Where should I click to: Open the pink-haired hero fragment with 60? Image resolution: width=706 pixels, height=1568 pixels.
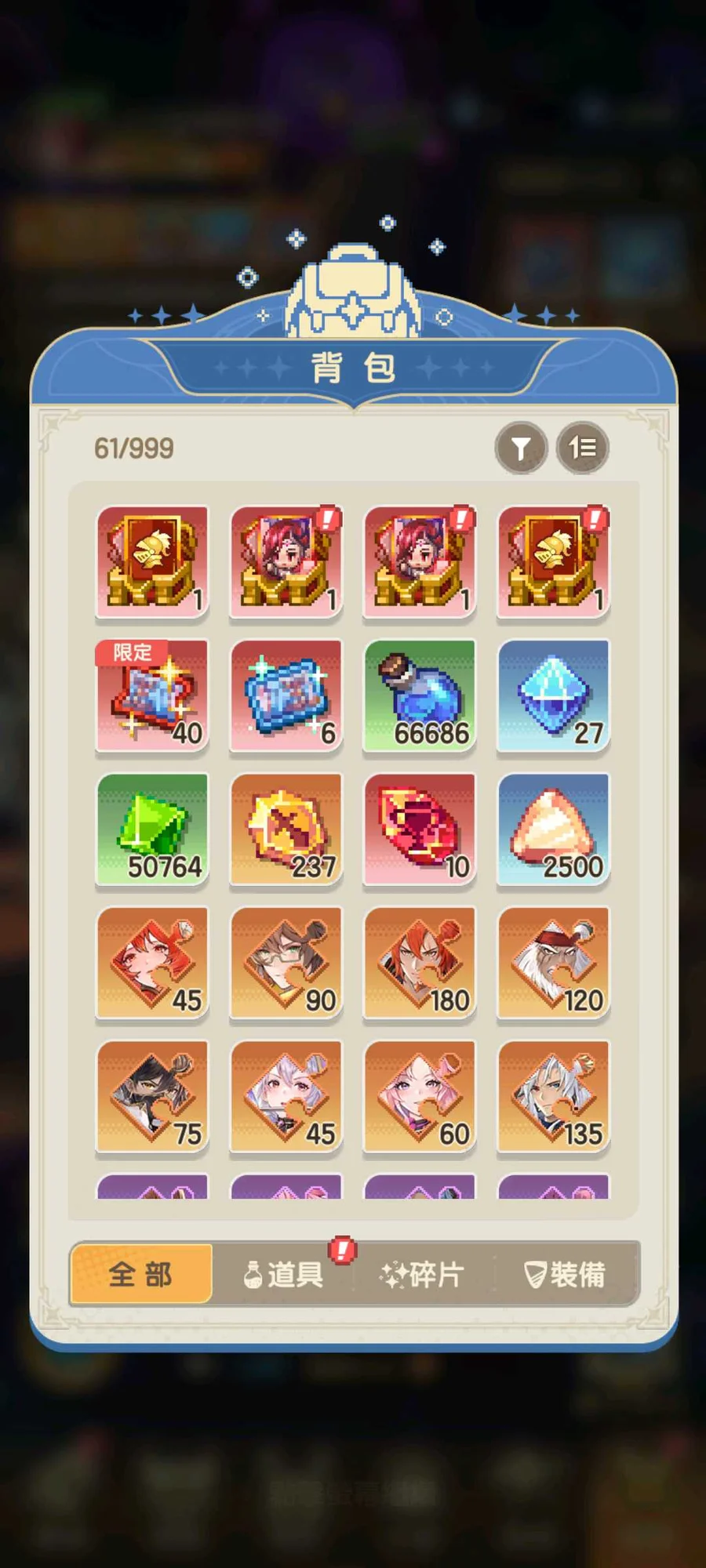[420, 1096]
